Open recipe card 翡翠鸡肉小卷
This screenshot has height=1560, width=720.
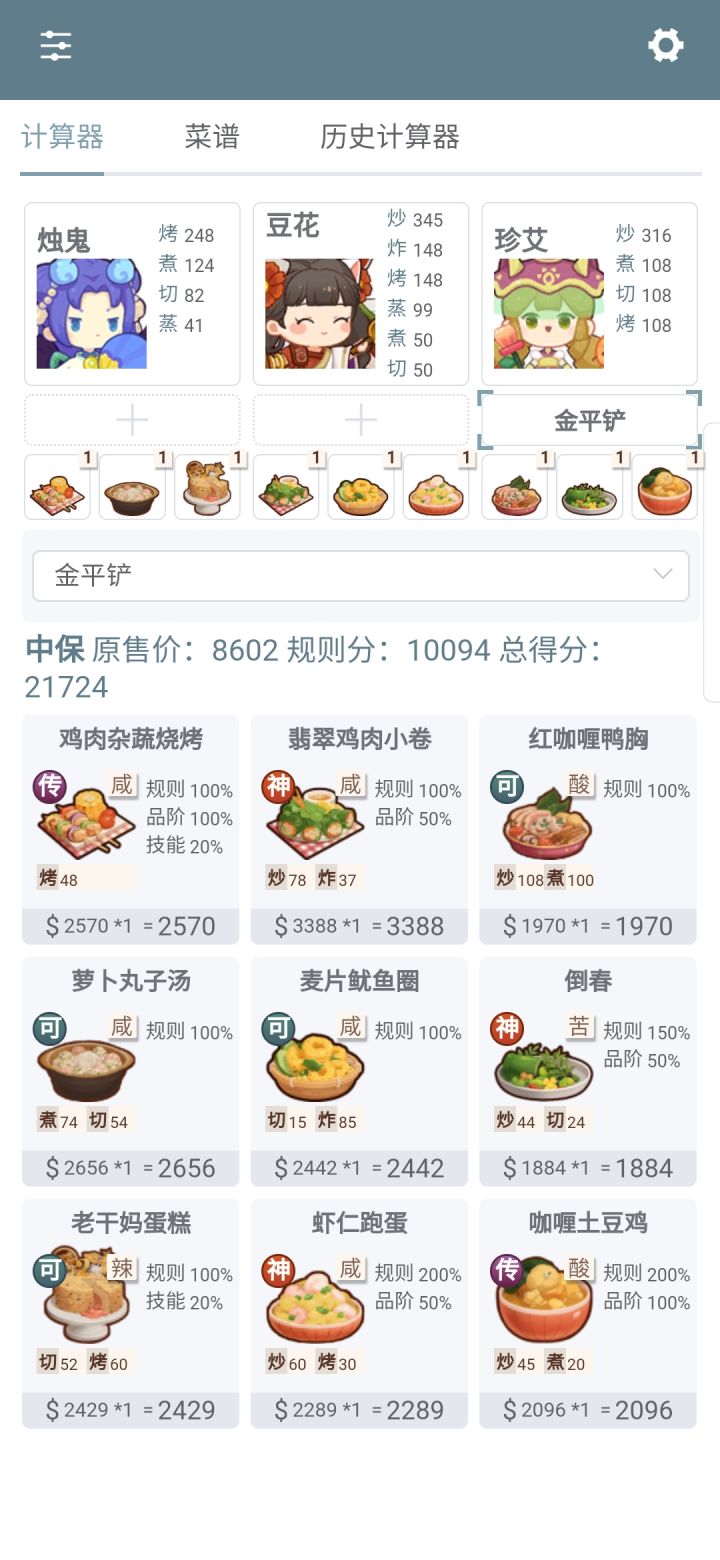click(359, 830)
